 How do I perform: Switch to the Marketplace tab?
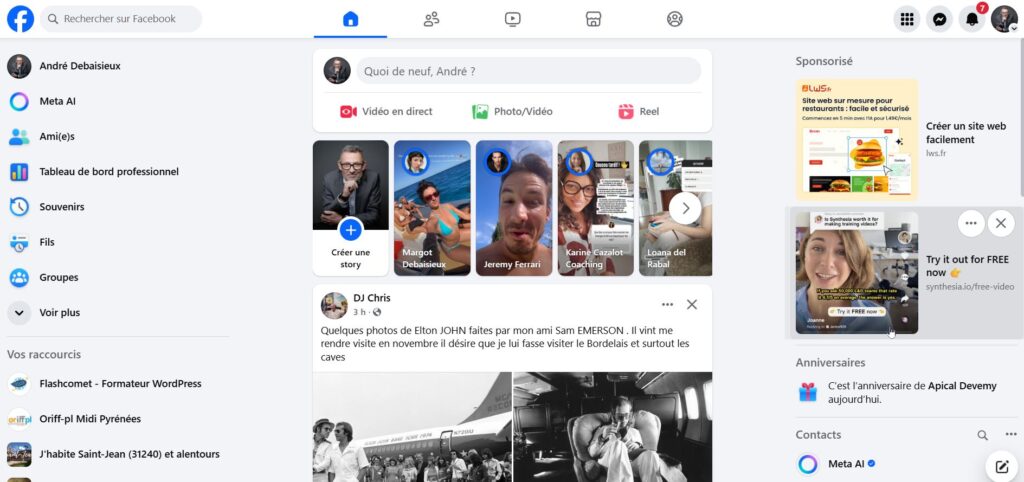point(593,19)
